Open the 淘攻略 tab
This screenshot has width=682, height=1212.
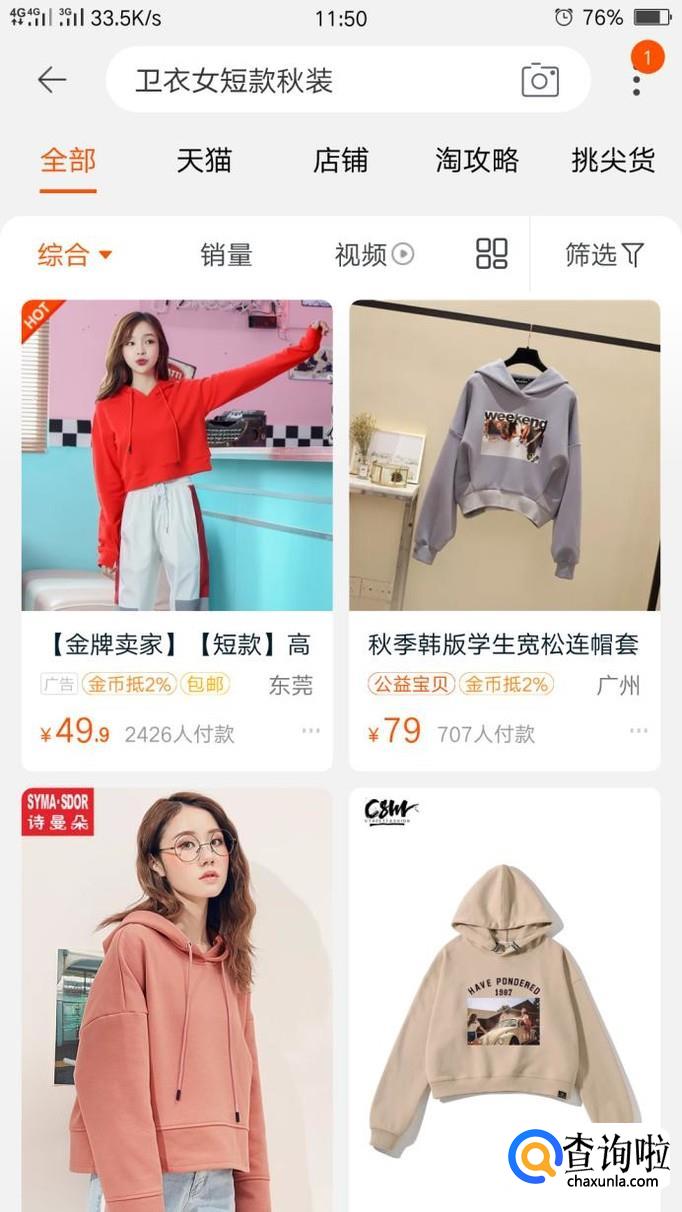[x=477, y=160]
